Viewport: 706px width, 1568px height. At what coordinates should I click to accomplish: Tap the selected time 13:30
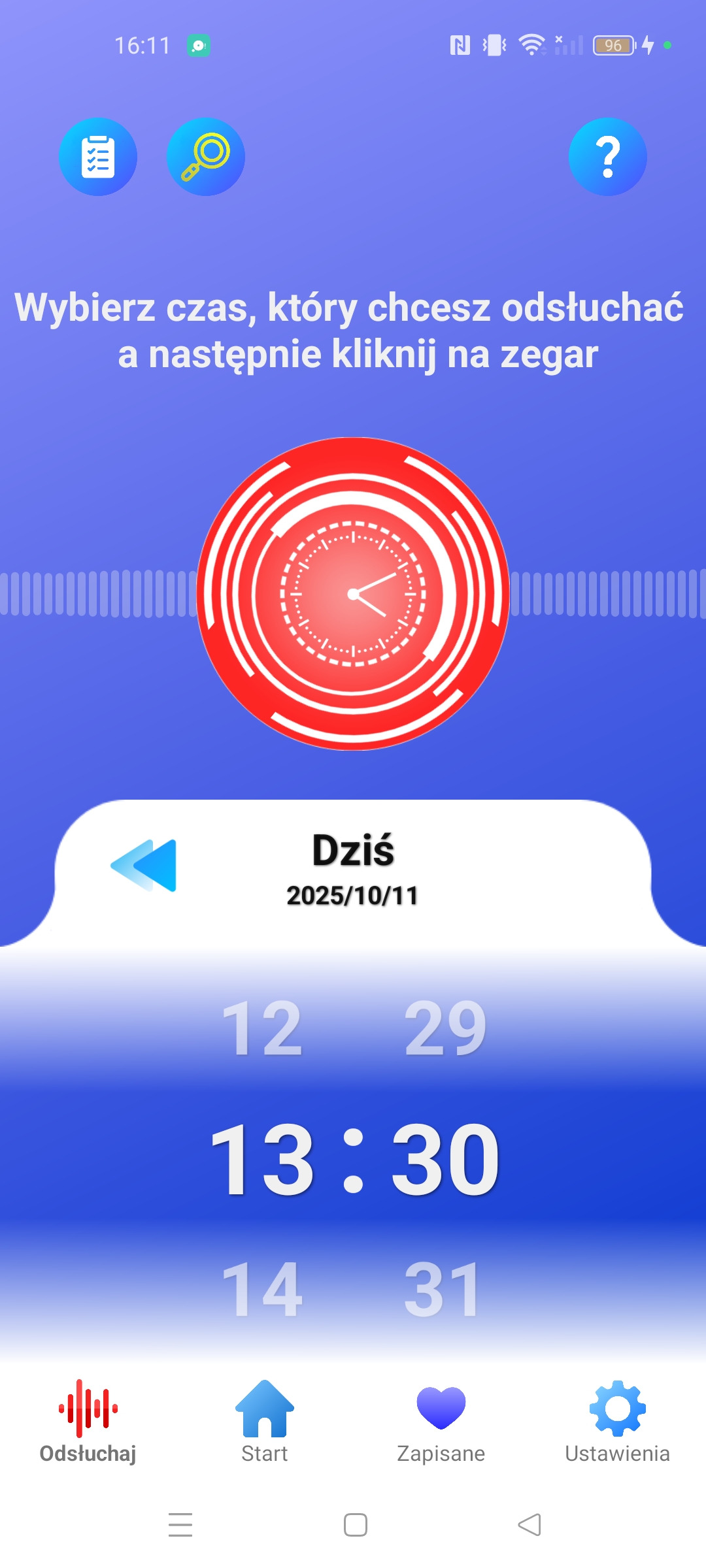point(353,1160)
